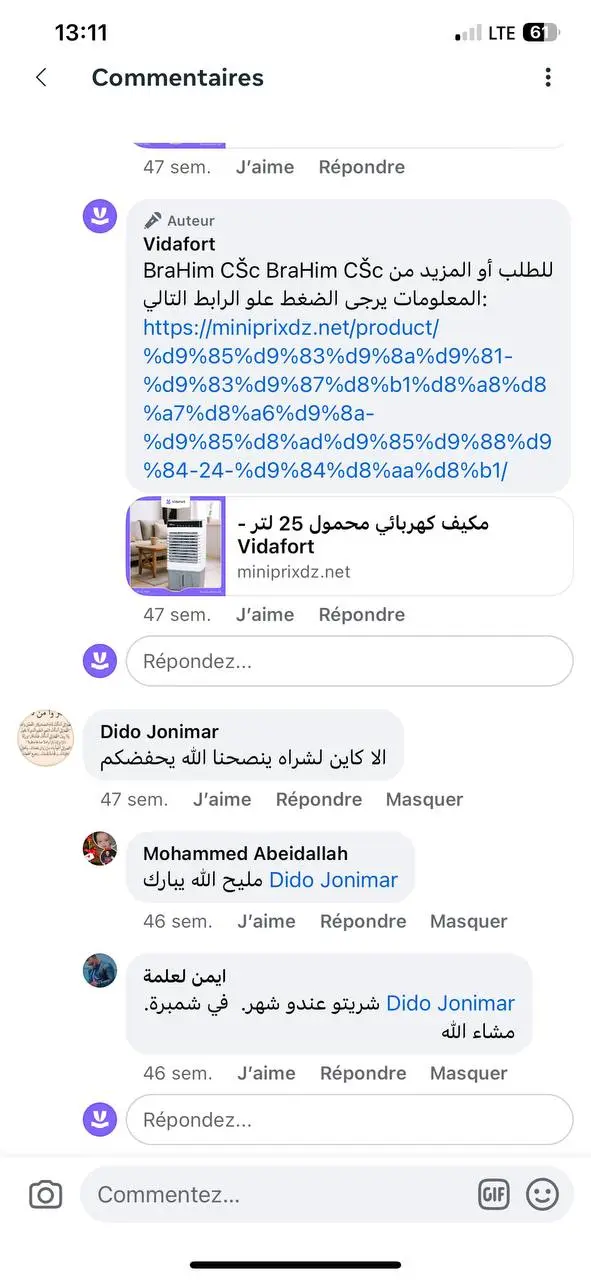
Task: Reply to Dido Jonimar's comment
Action: [x=319, y=799]
